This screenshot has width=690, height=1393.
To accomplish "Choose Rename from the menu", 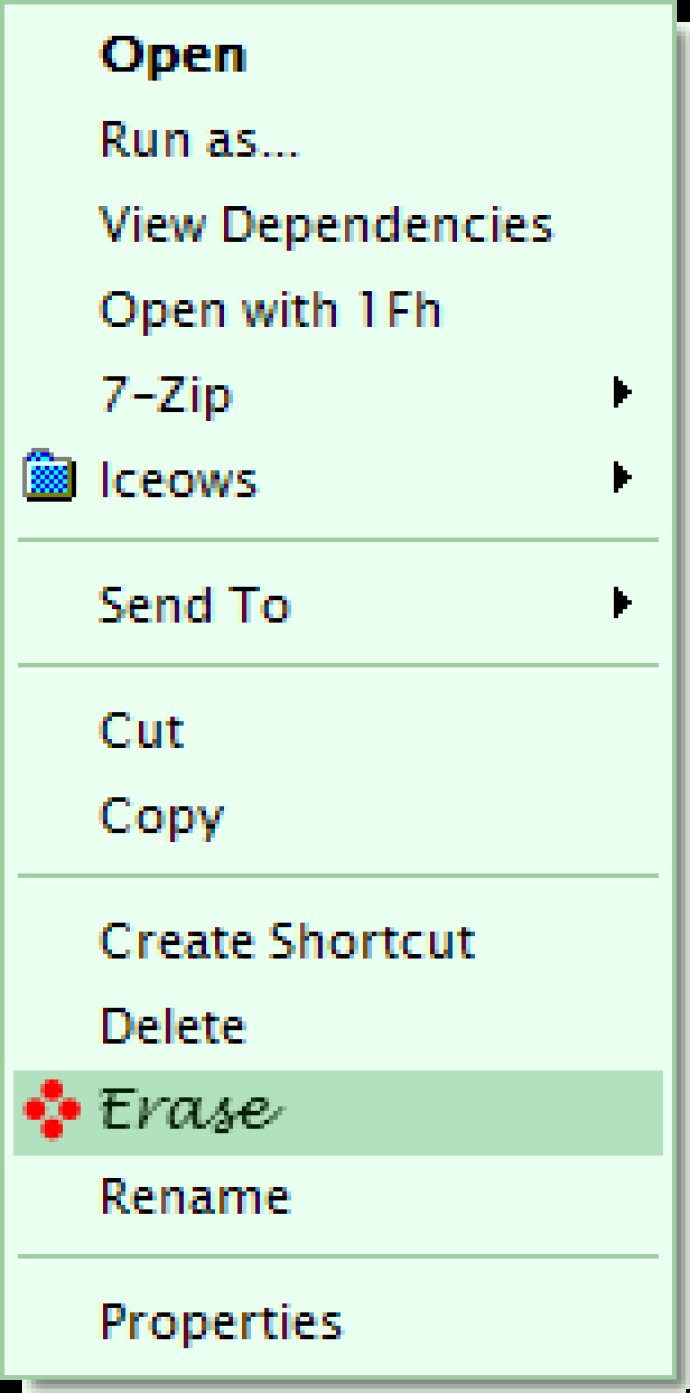I will [338, 1196].
